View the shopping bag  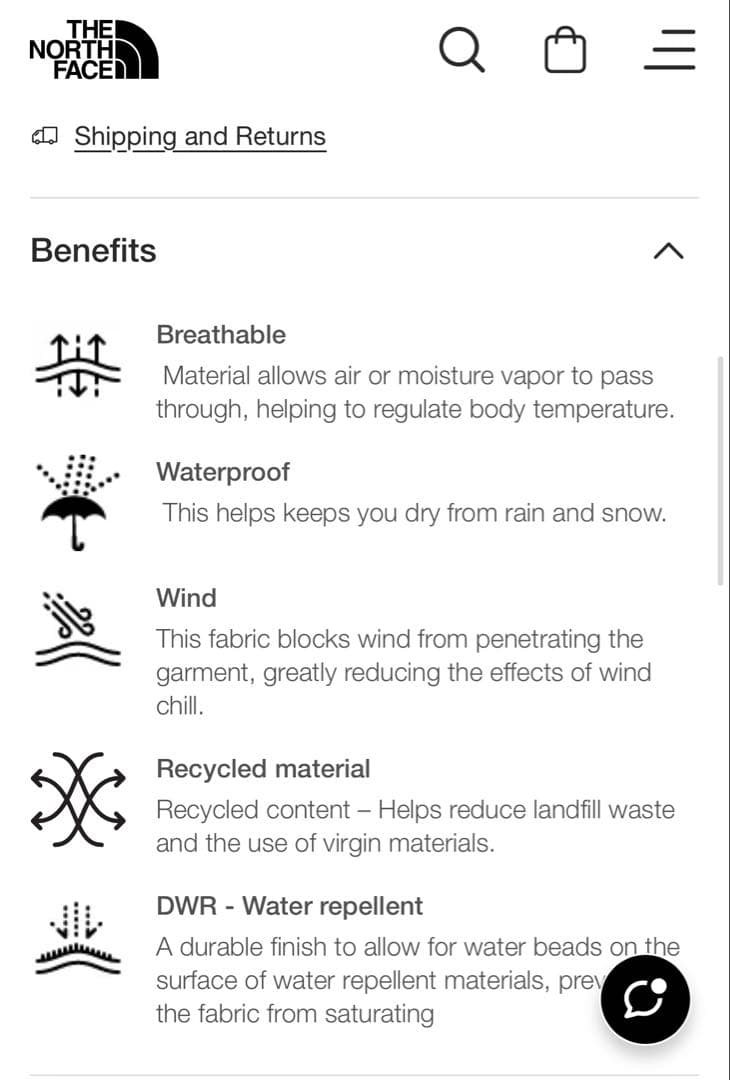(565, 50)
